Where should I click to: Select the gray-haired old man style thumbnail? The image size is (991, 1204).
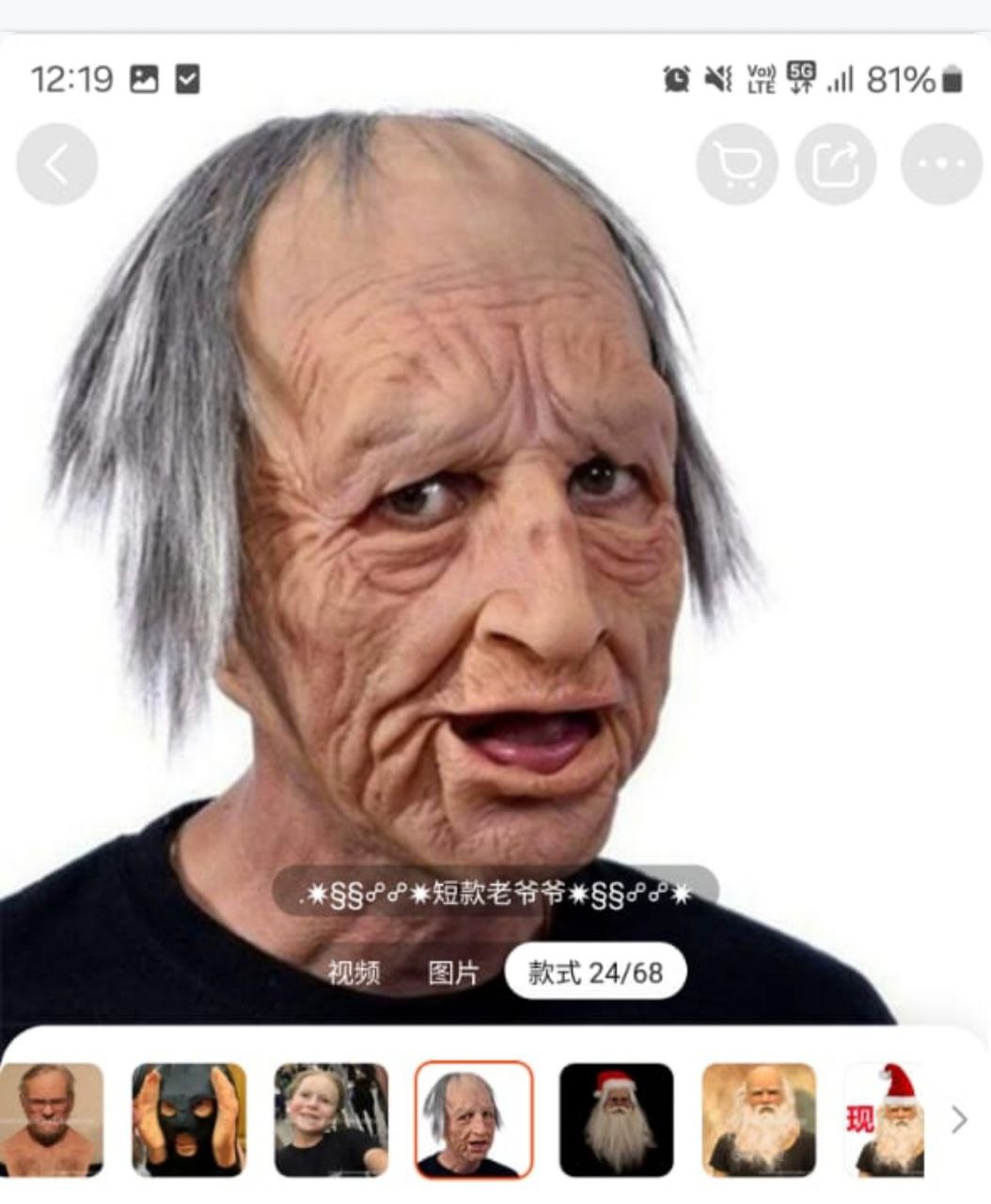[474, 1119]
